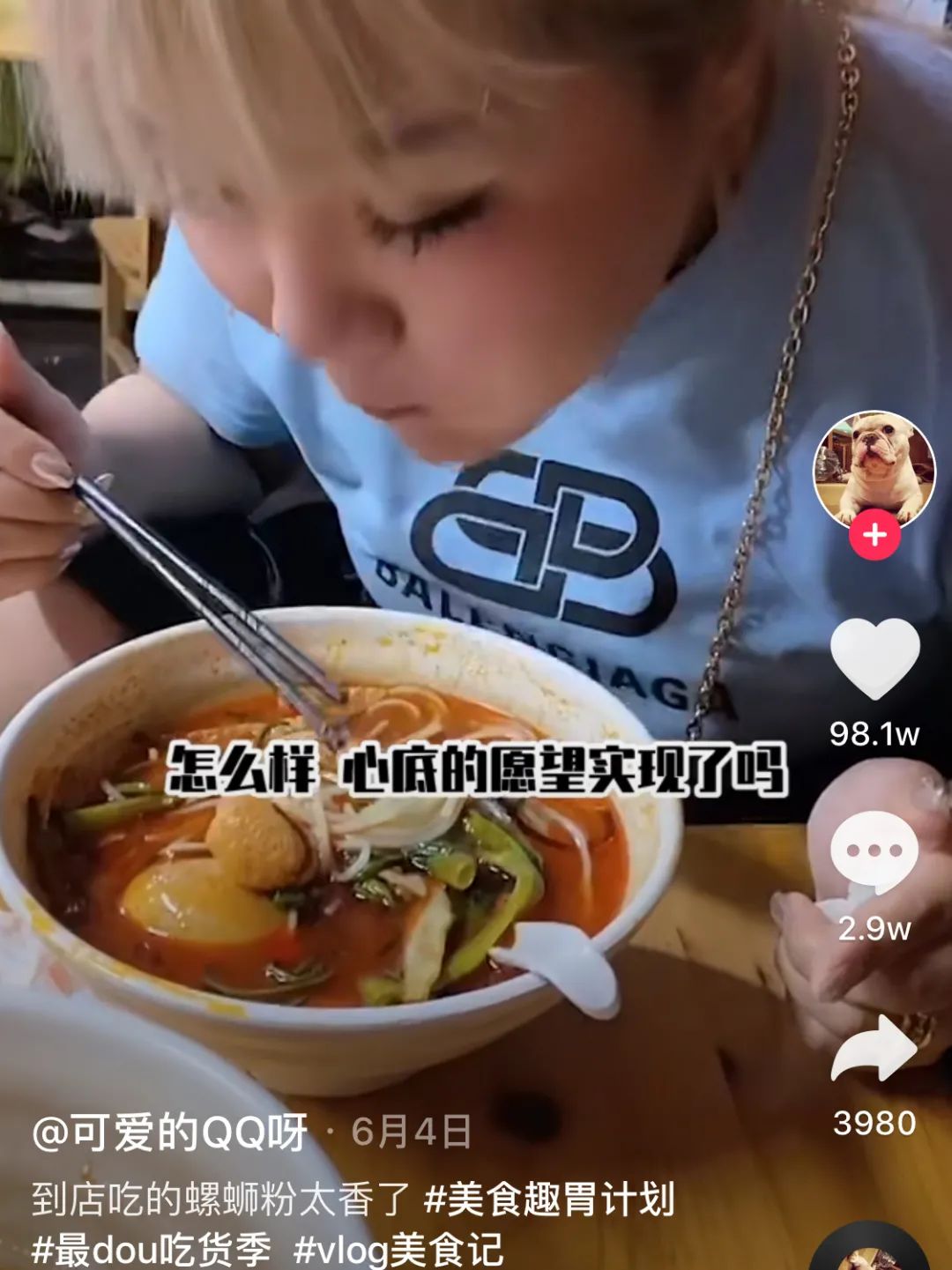
Task: Share this video with the arrow
Action: click(874, 1050)
